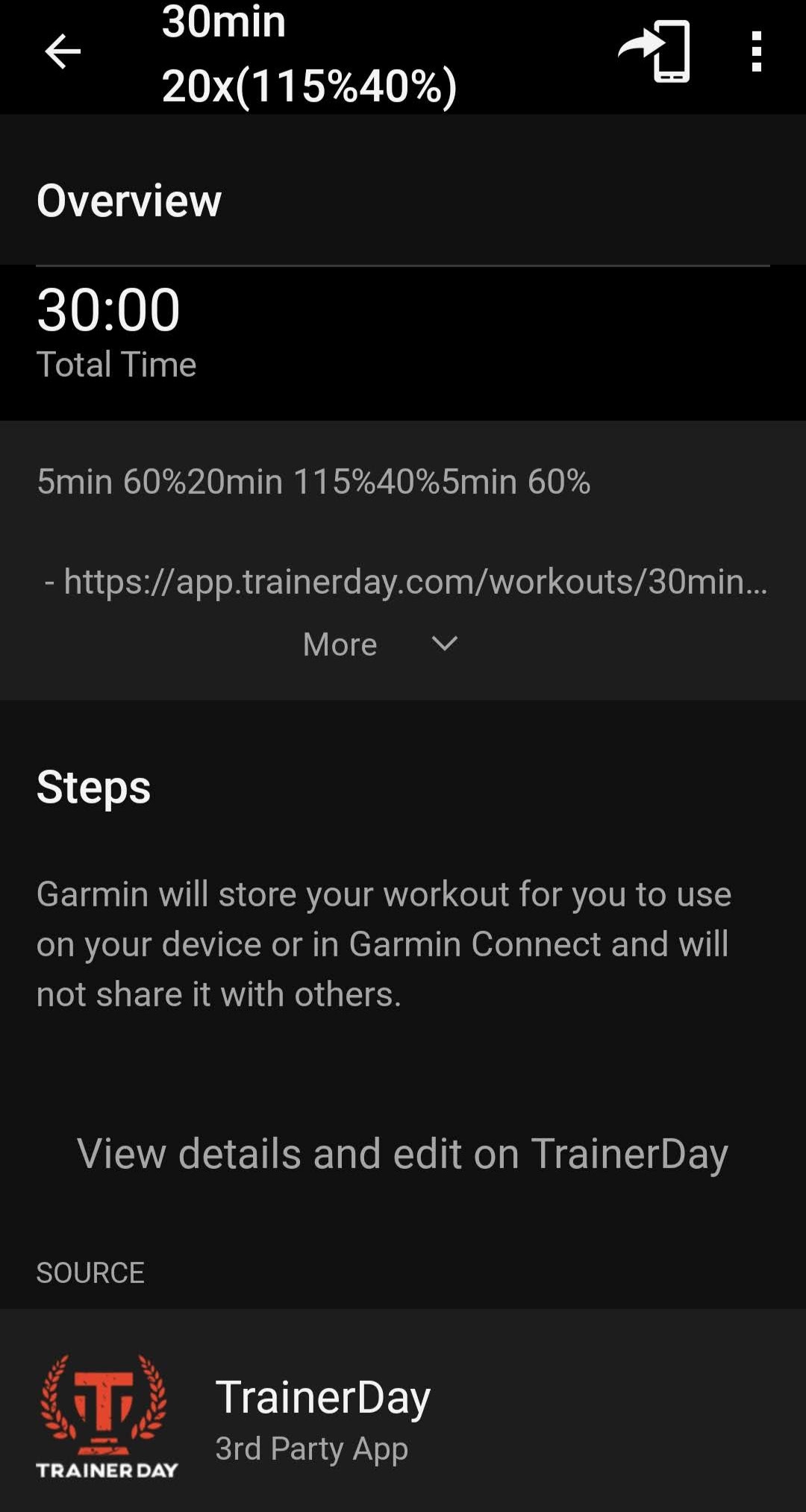Screen dimensions: 806x1512
Task: Go back using the arrow icon
Action: coord(63,52)
